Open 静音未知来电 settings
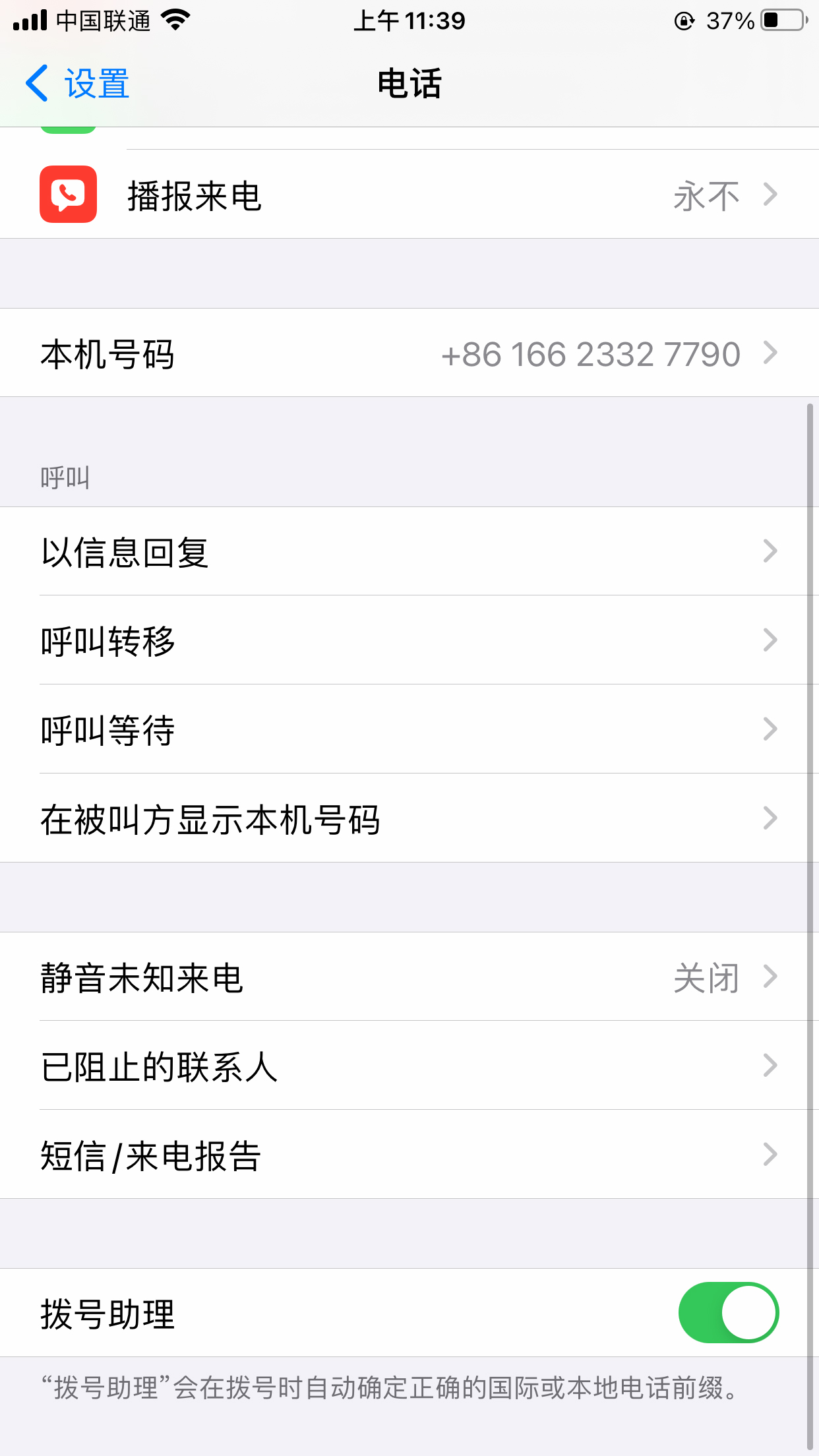Screen dimensions: 819x1456 point(409,977)
